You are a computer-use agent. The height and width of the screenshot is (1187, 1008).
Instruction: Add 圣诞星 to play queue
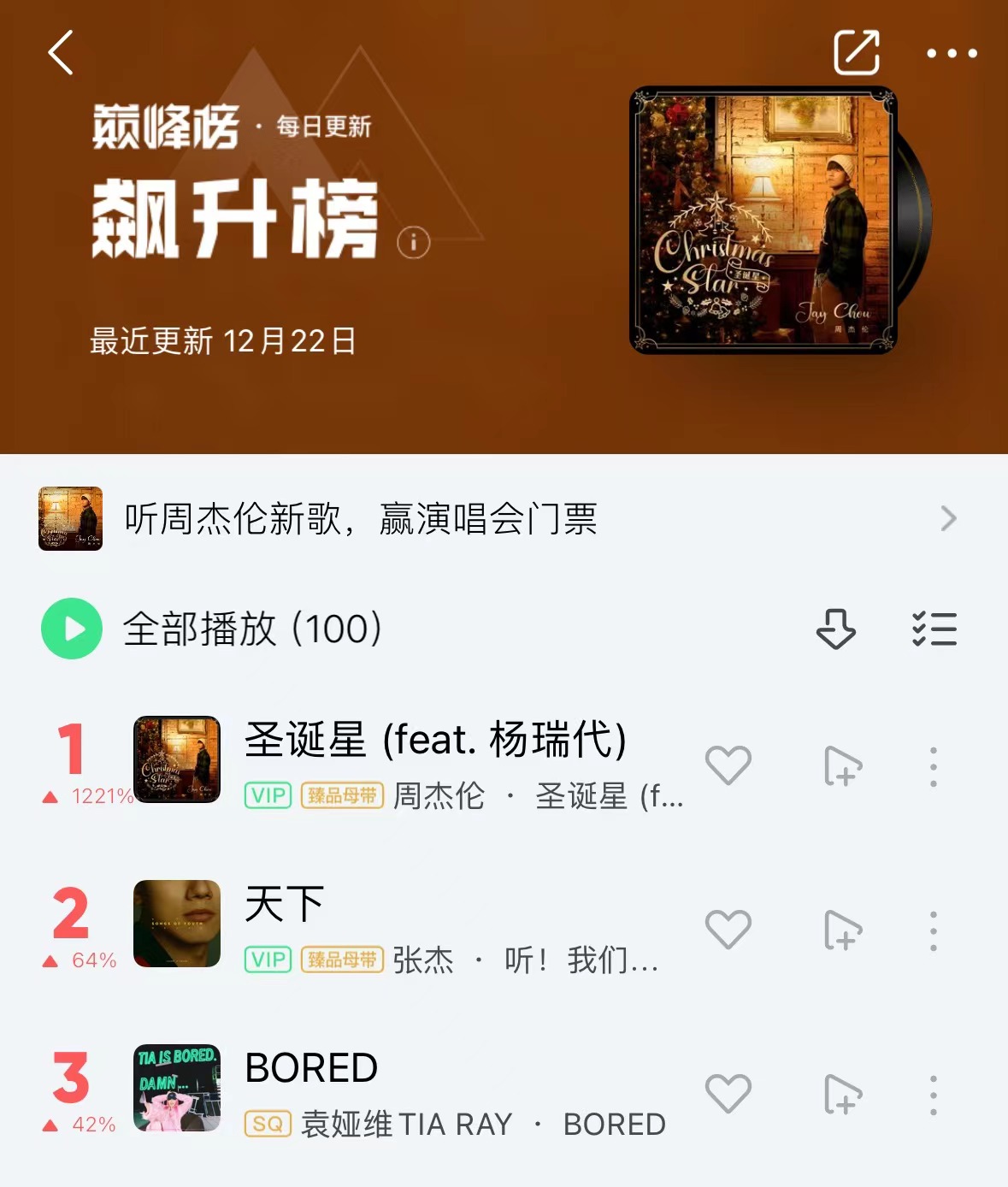842,766
